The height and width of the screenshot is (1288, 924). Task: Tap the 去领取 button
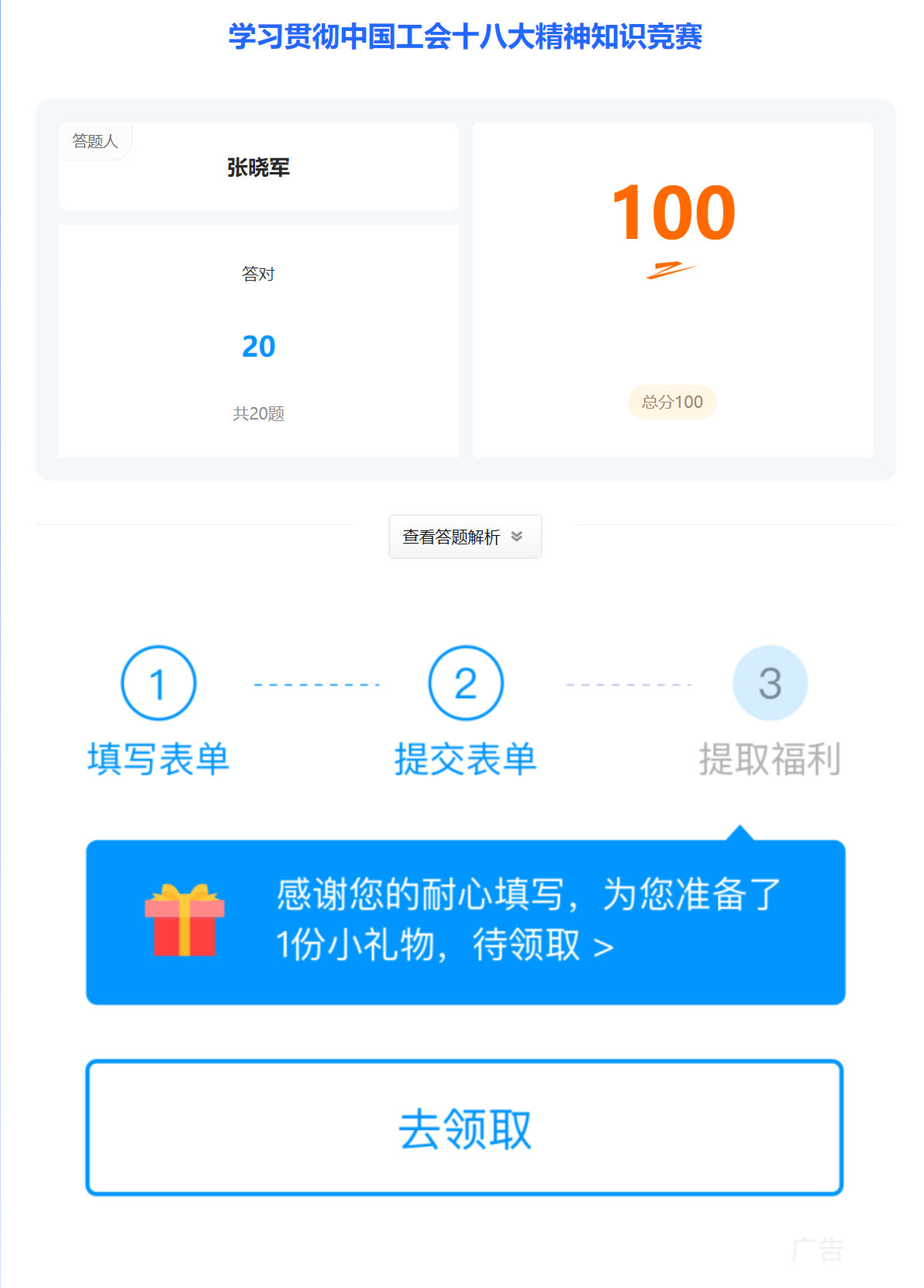(x=464, y=1127)
